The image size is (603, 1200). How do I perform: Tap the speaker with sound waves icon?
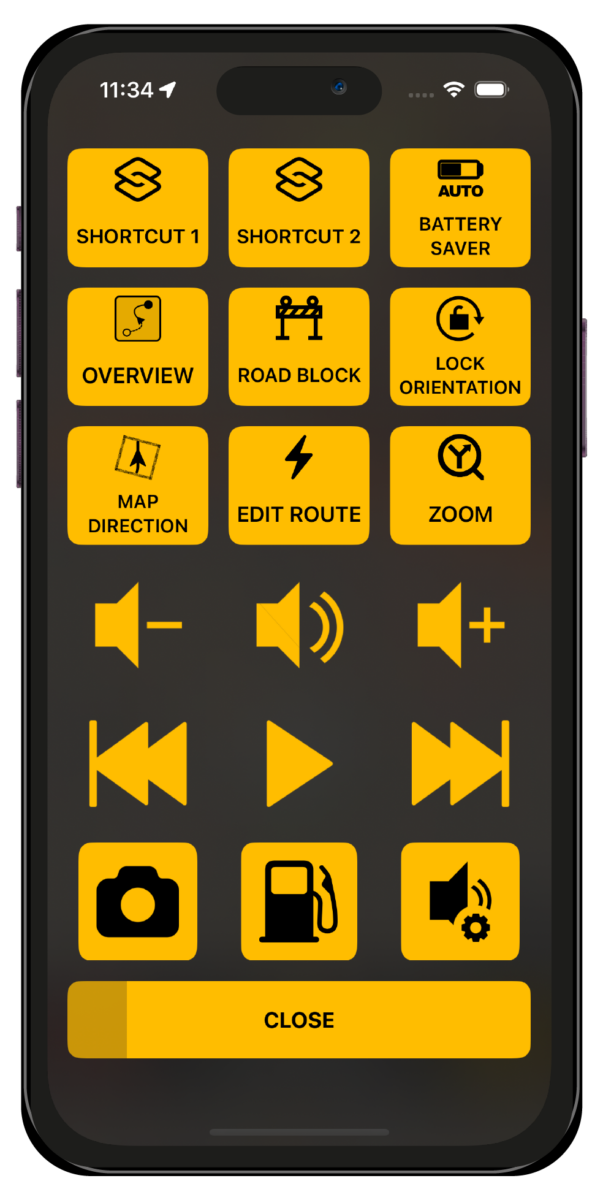(x=299, y=626)
